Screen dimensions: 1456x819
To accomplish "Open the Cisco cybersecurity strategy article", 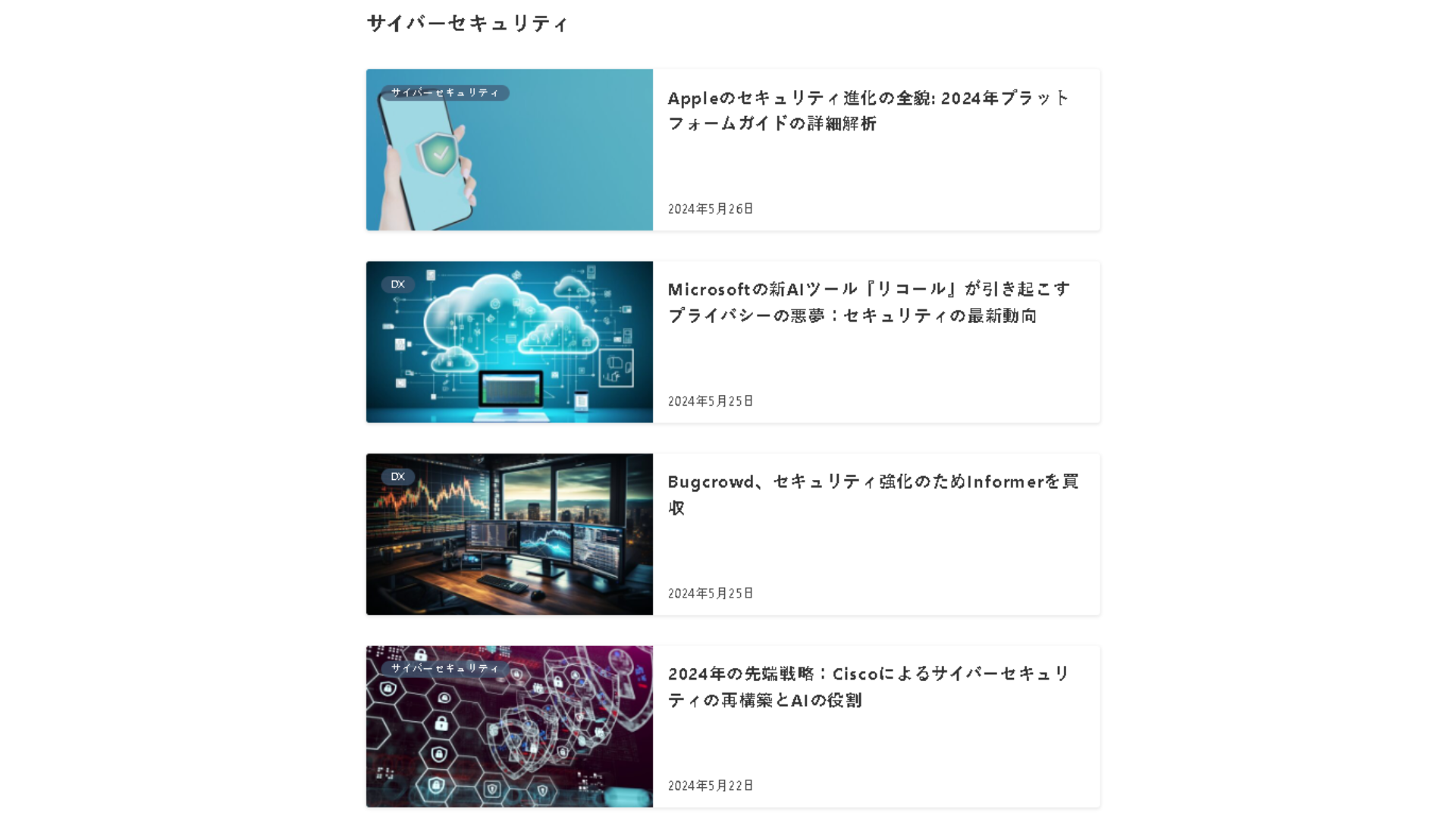I will pyautogui.click(x=868, y=686).
